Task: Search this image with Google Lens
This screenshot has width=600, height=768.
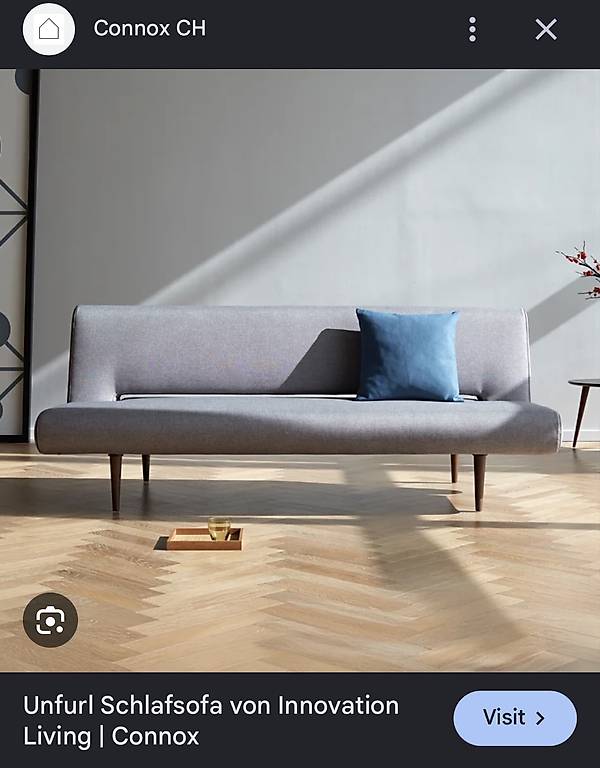Action: (x=50, y=620)
